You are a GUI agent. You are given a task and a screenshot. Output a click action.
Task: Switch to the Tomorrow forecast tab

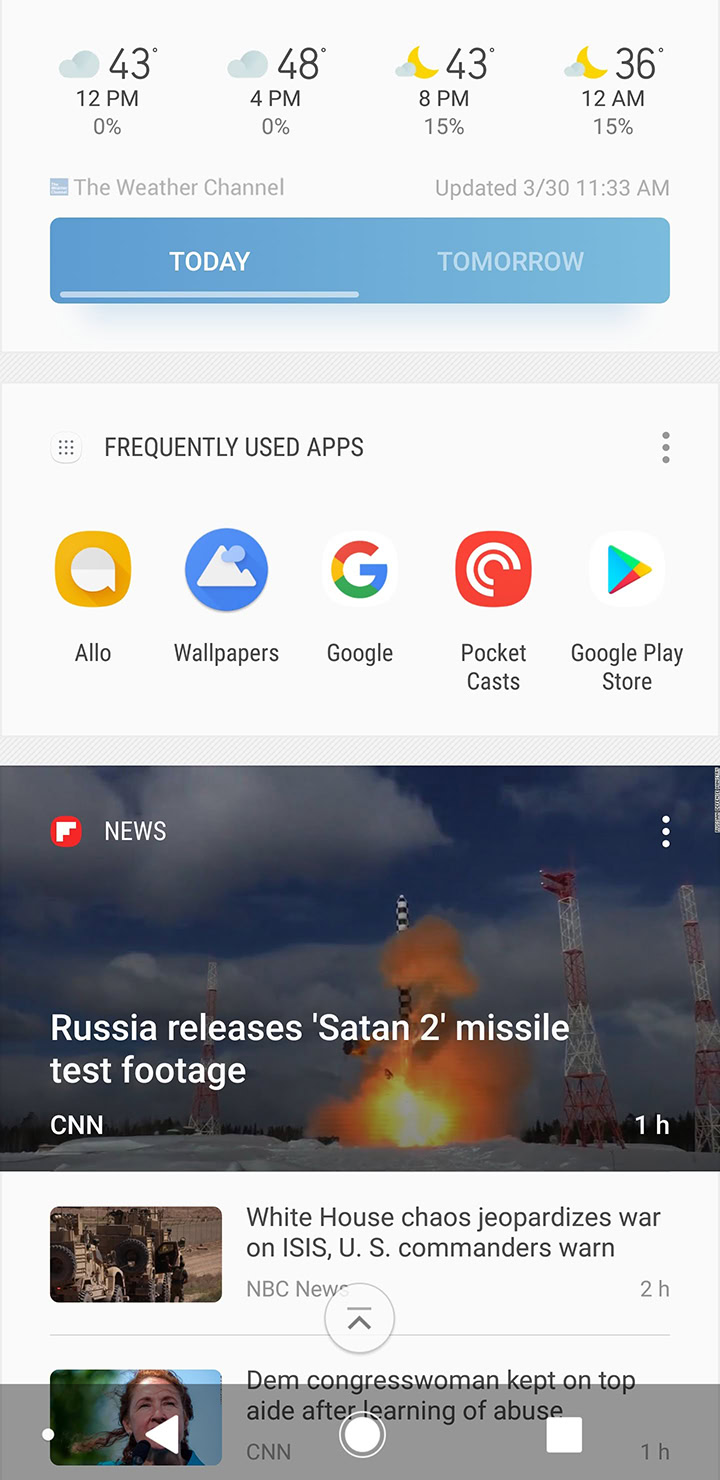click(510, 261)
